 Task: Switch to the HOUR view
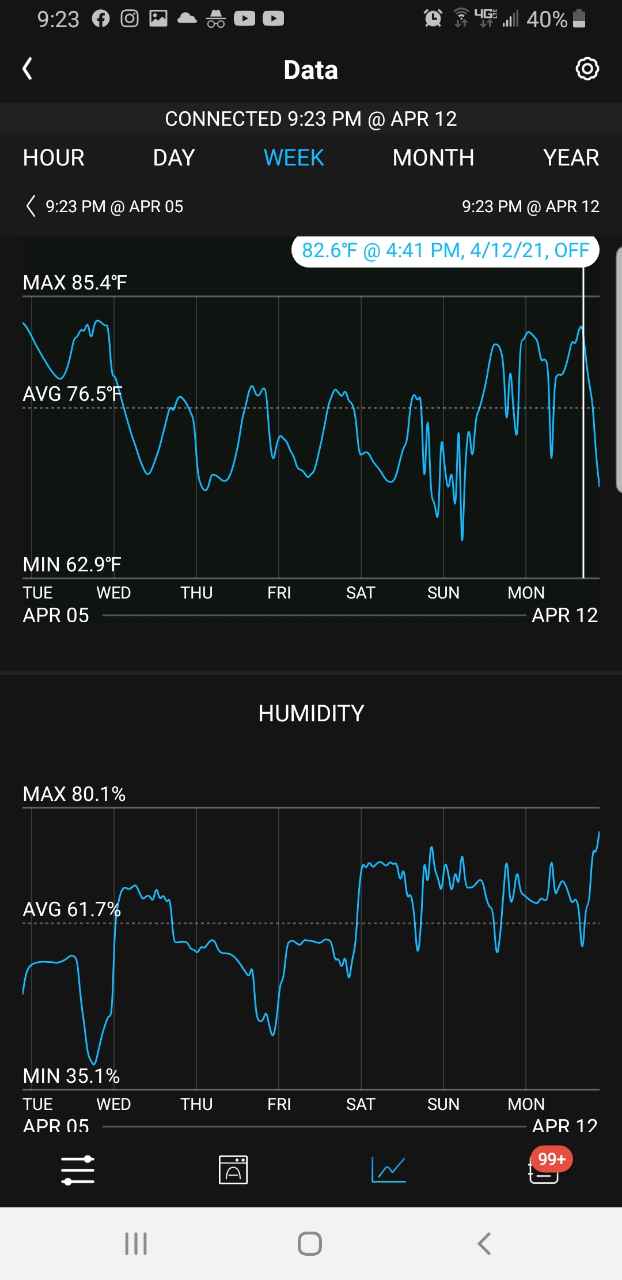[53, 157]
